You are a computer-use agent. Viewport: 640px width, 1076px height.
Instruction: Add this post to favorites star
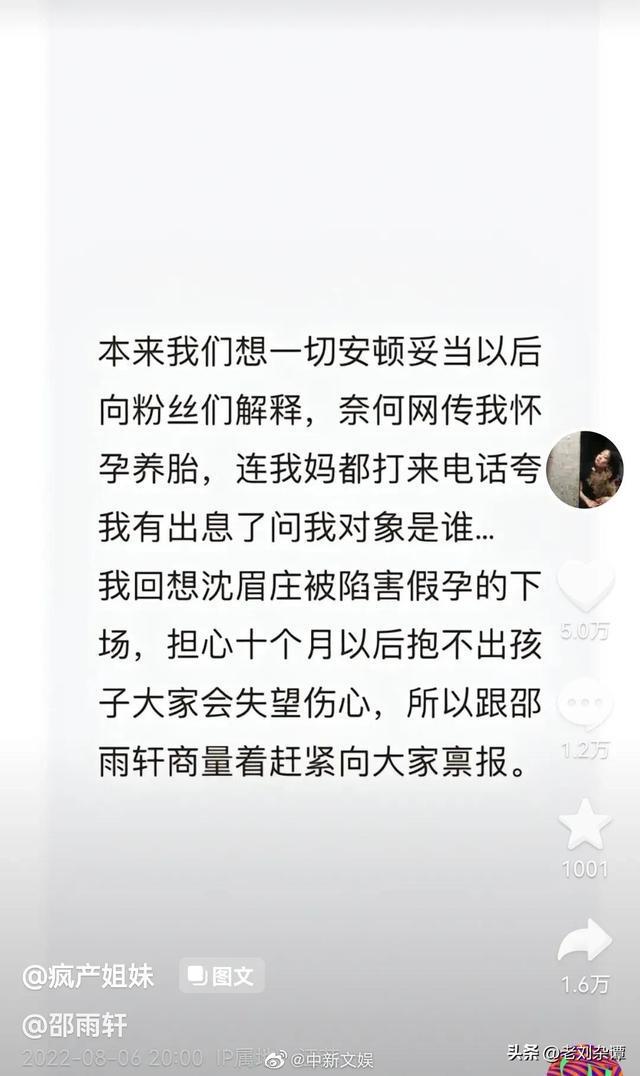585,824
